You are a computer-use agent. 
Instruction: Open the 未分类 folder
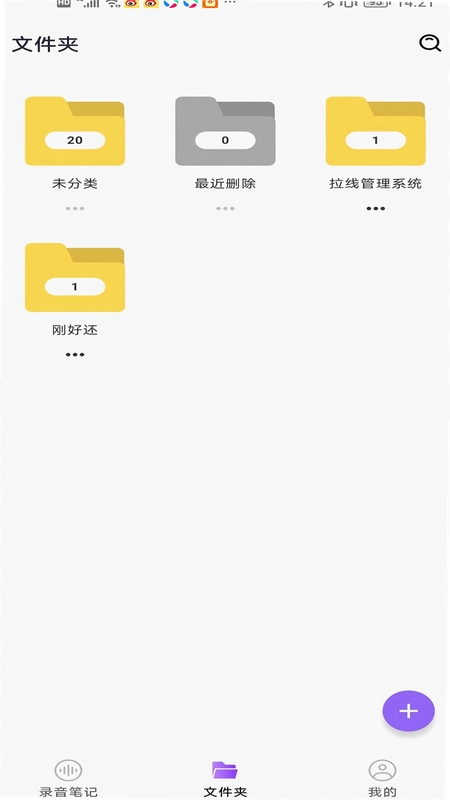pos(75,131)
